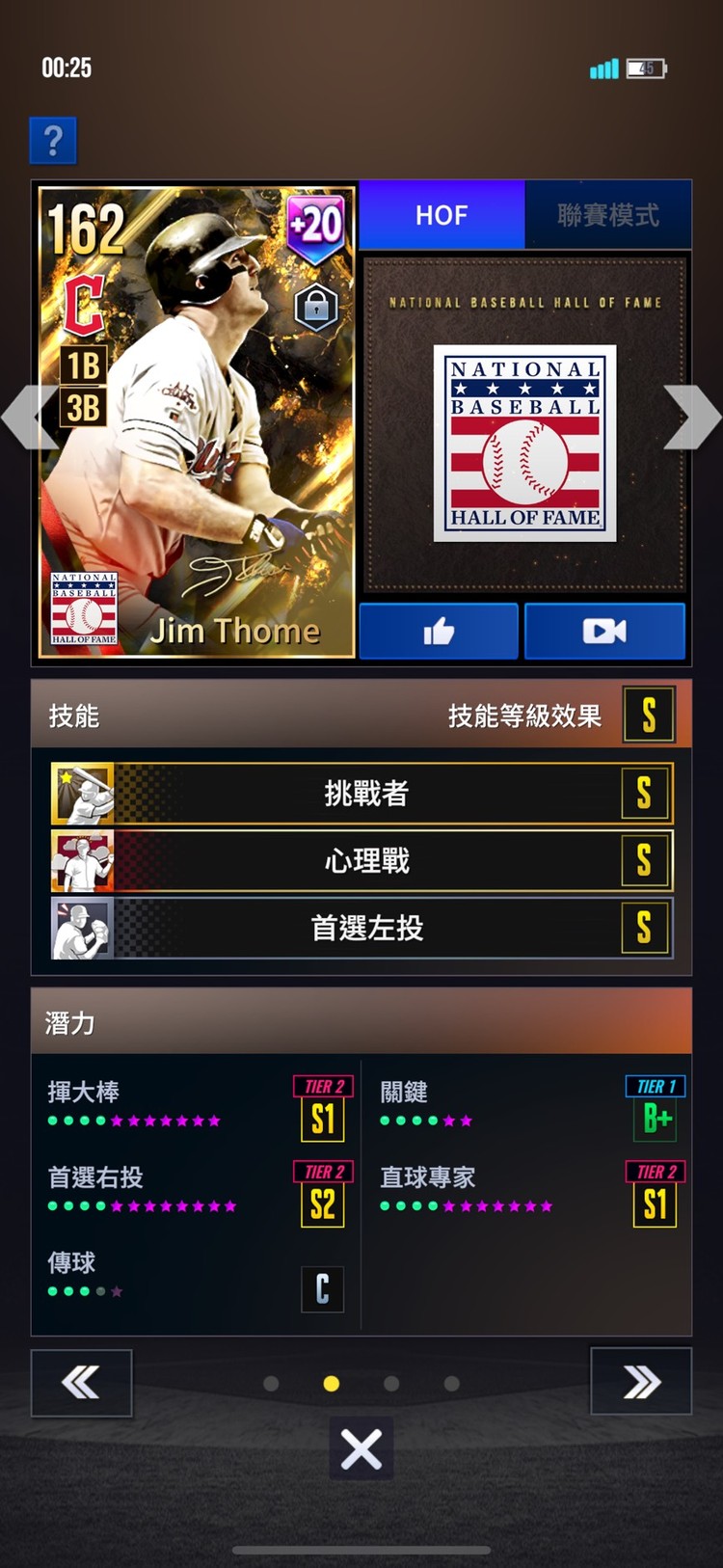Viewport: 723px width, 1568px height.
Task: Tap the lock icon on player card
Action: 316,308
